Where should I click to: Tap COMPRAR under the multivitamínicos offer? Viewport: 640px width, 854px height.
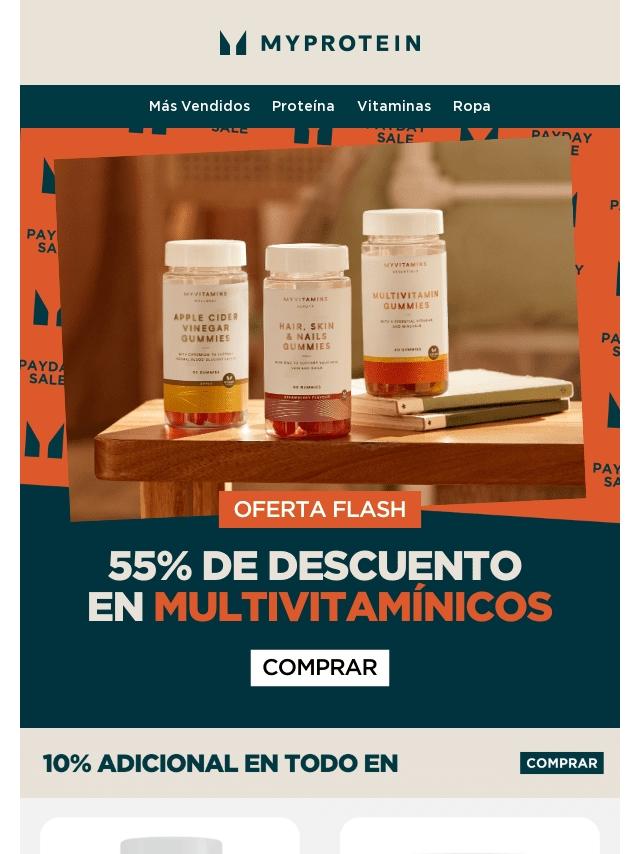(320, 667)
